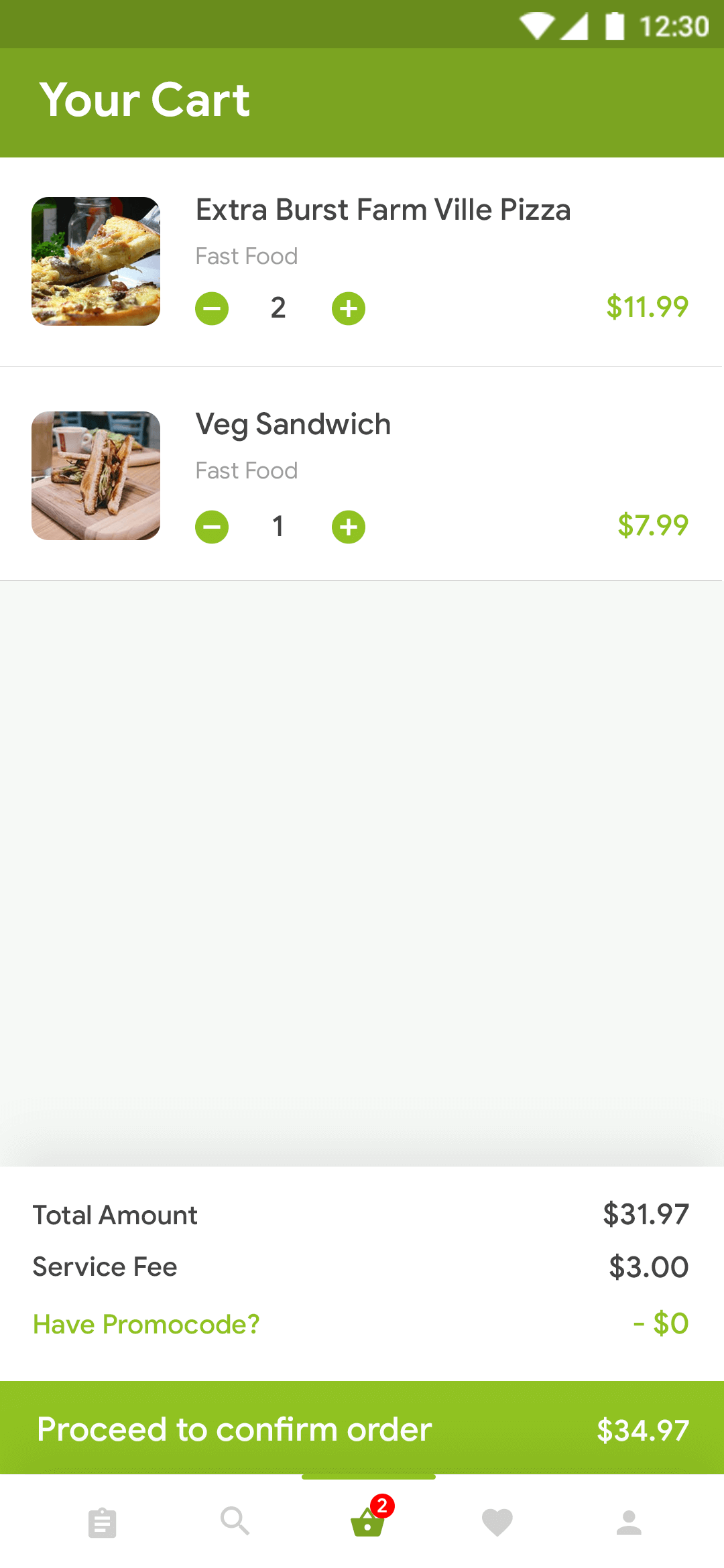Tap the green home indicator bar

point(368,1476)
